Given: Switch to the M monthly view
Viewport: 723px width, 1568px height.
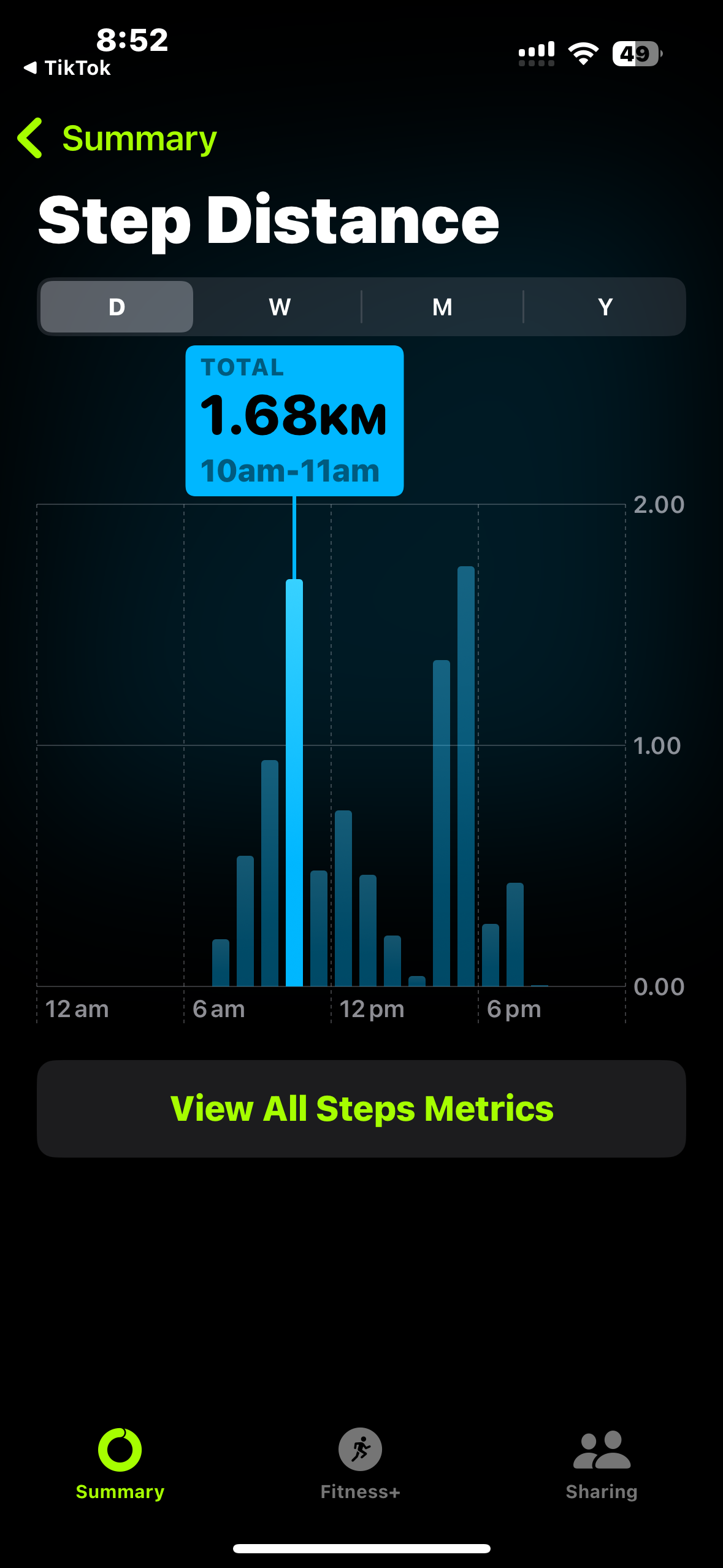Looking at the screenshot, I should (442, 307).
